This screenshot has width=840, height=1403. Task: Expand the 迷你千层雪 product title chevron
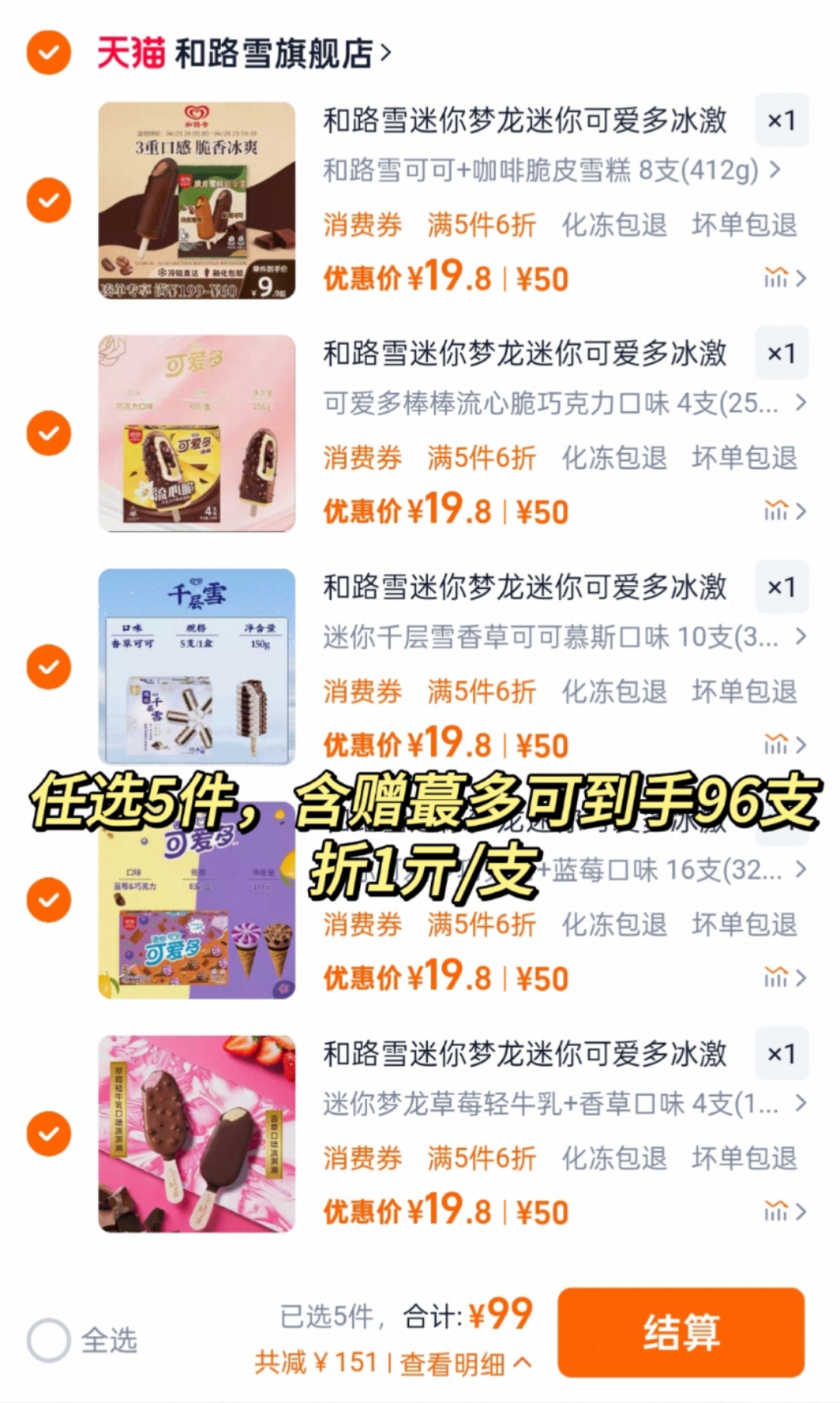801,638
